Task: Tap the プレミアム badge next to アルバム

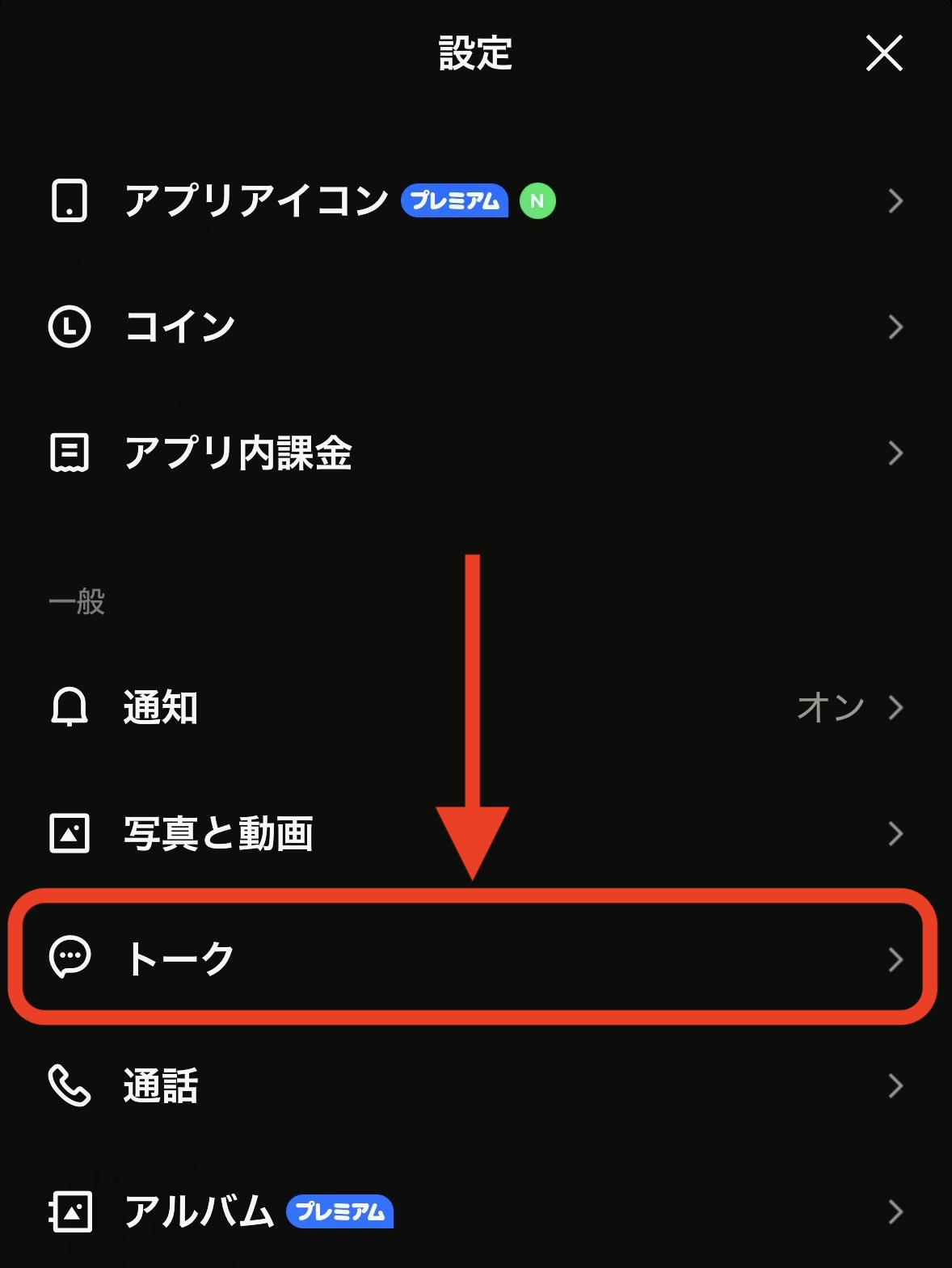Action: (342, 1211)
